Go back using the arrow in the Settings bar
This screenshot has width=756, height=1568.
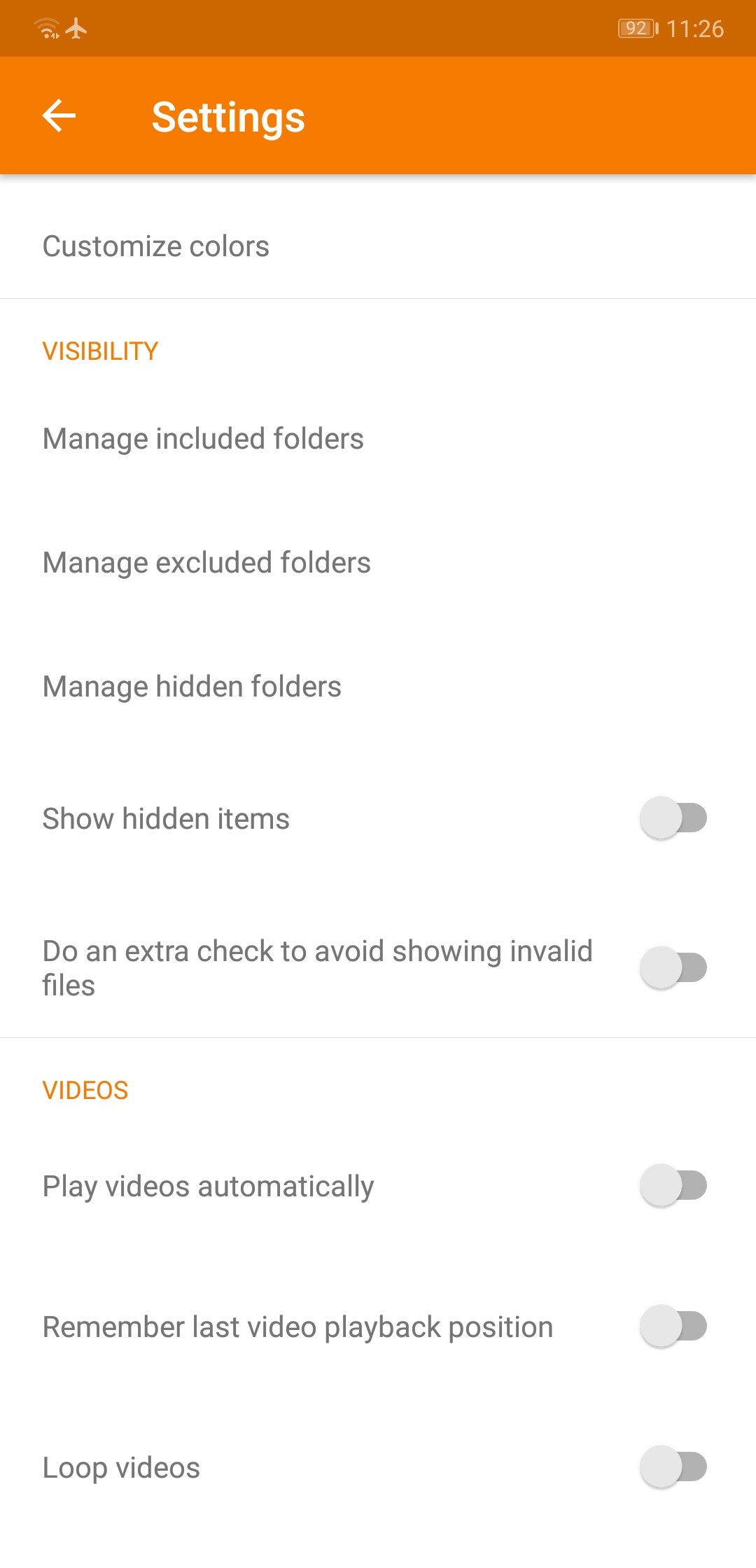tap(59, 115)
